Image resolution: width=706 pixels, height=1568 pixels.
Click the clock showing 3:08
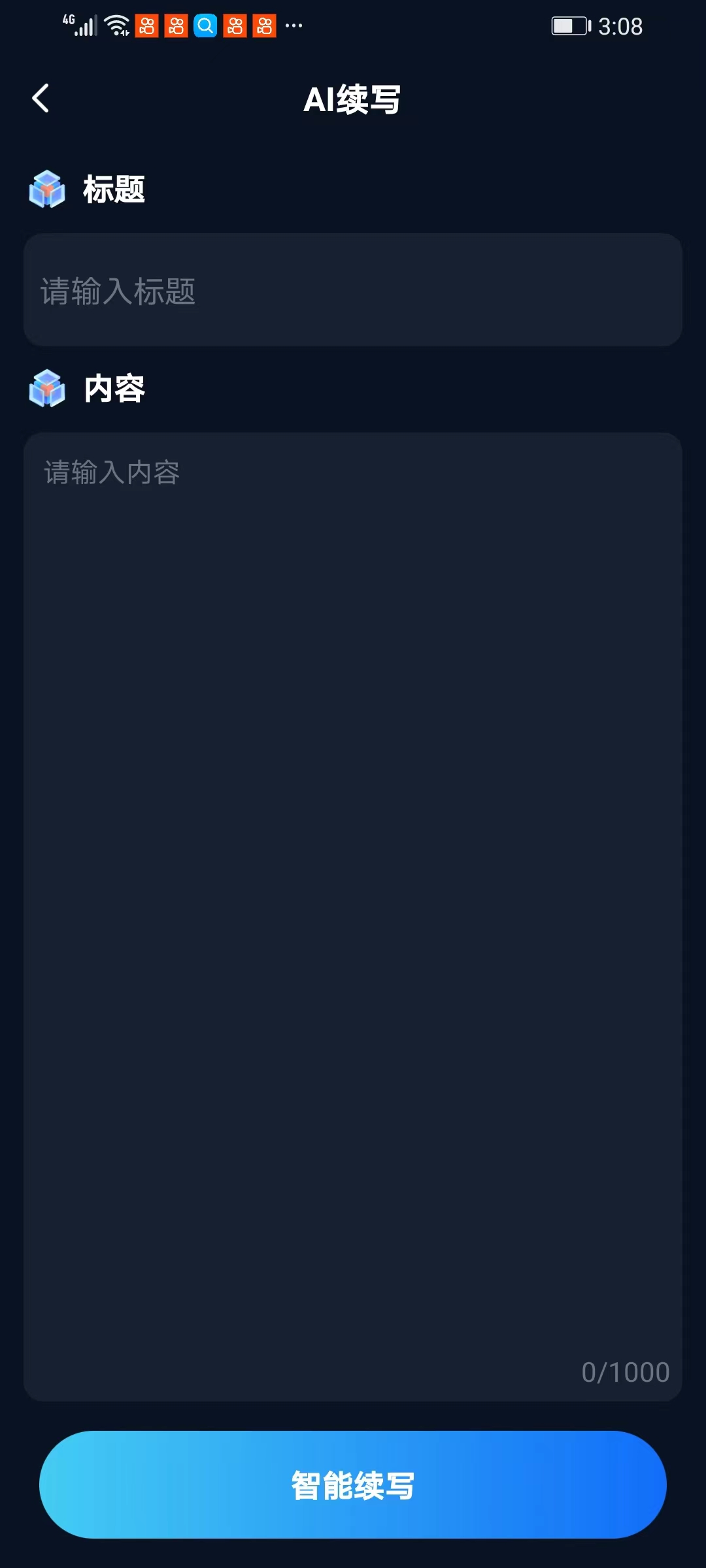click(x=620, y=26)
